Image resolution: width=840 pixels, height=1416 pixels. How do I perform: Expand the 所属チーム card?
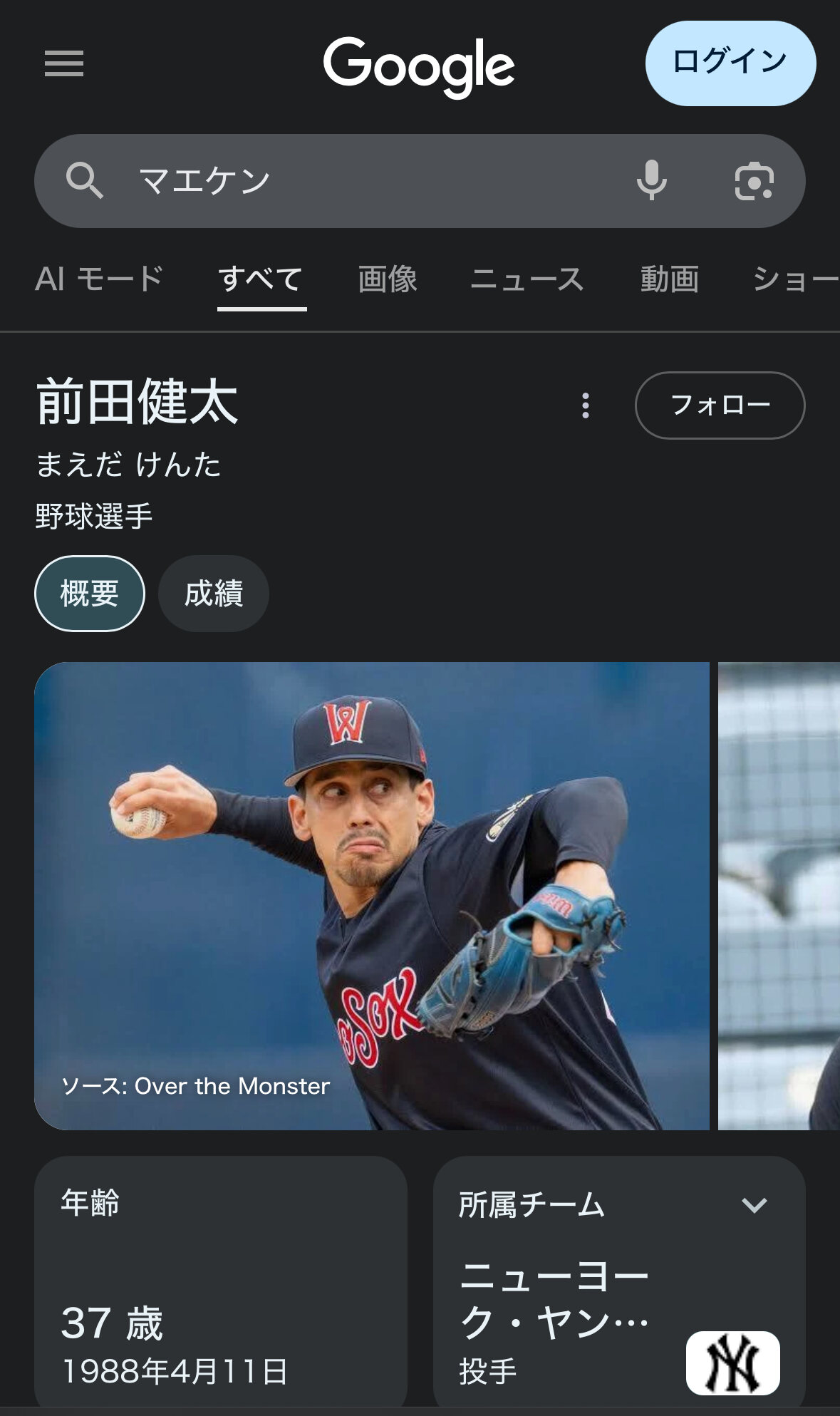[x=754, y=1205]
